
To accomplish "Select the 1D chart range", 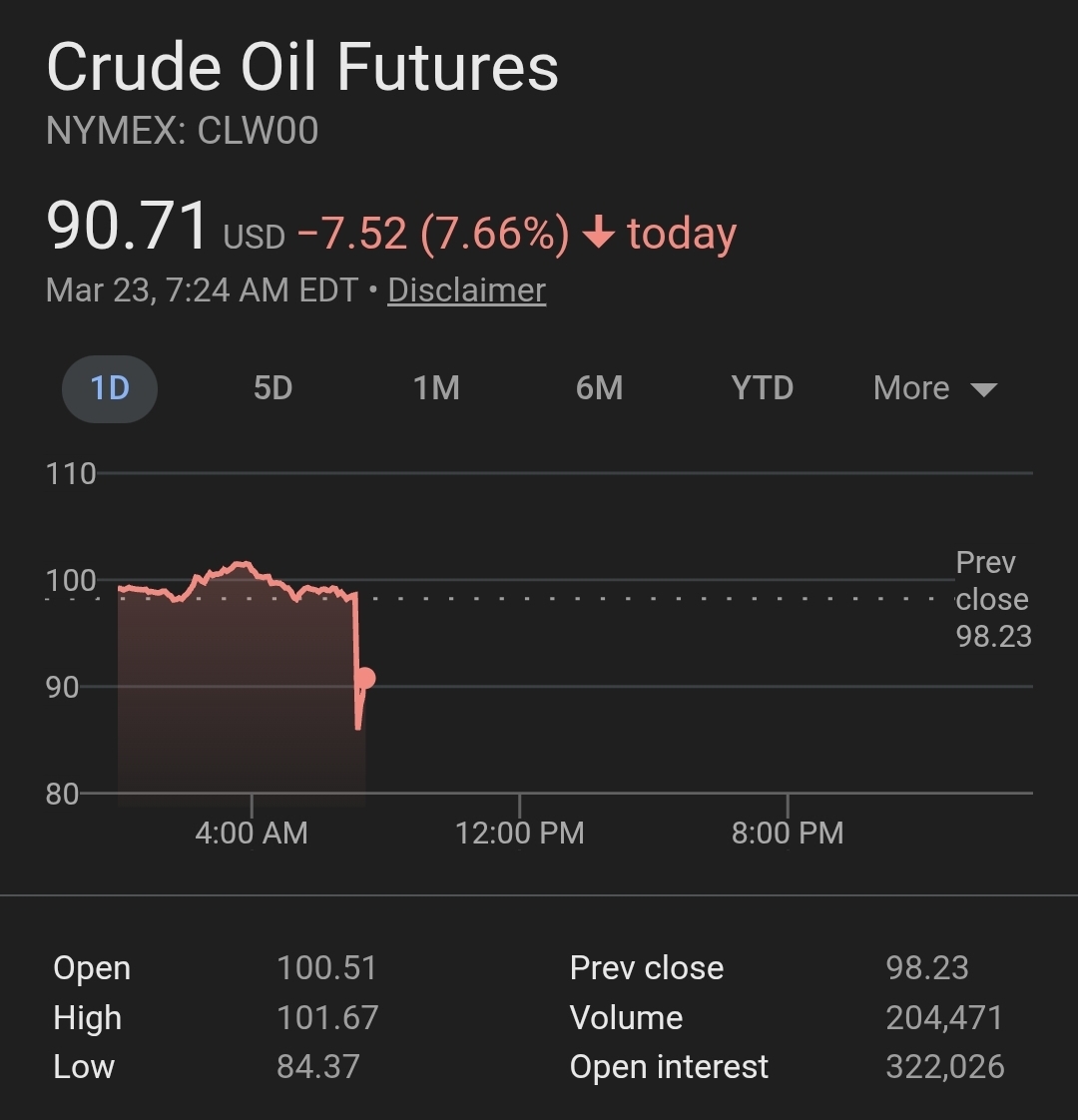I will [x=110, y=388].
